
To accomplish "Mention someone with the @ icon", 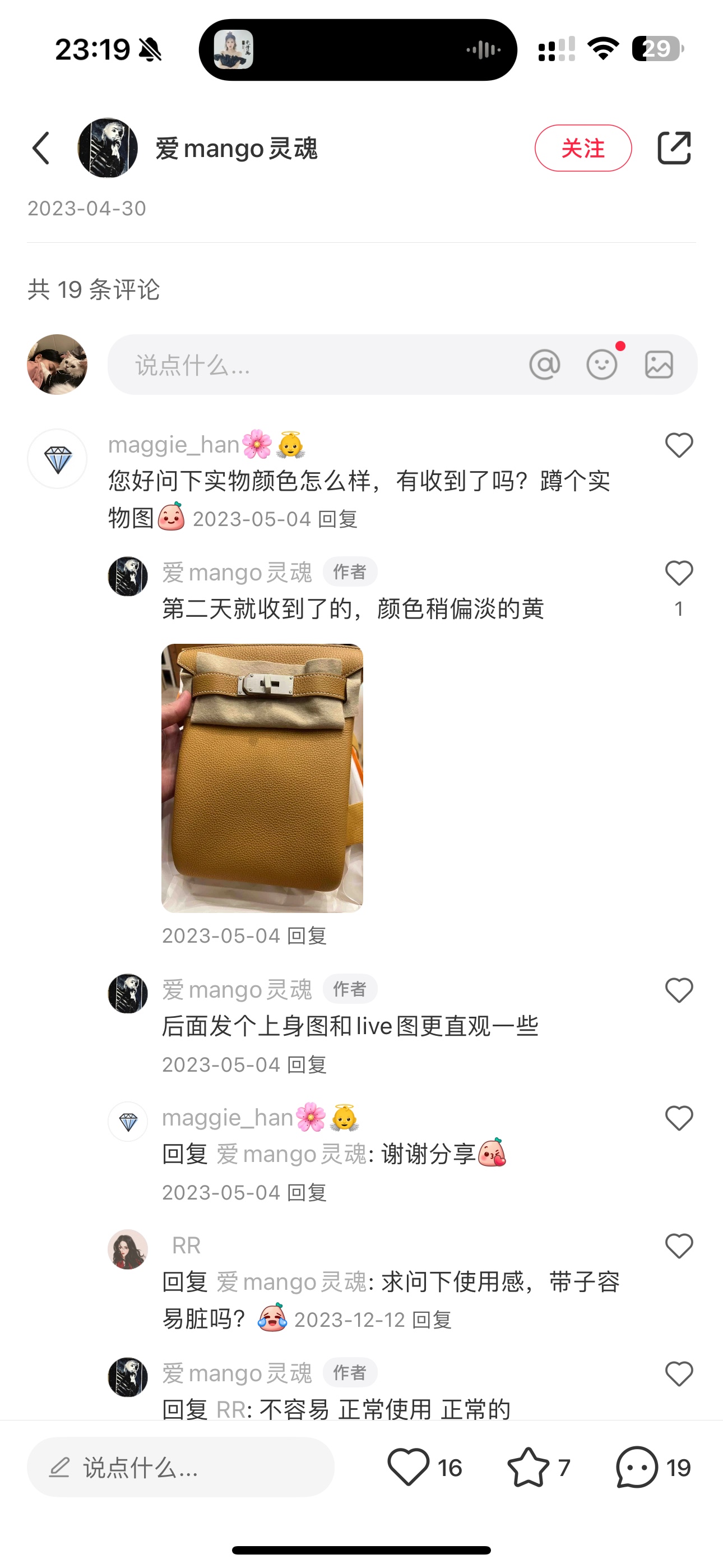I will [x=545, y=365].
